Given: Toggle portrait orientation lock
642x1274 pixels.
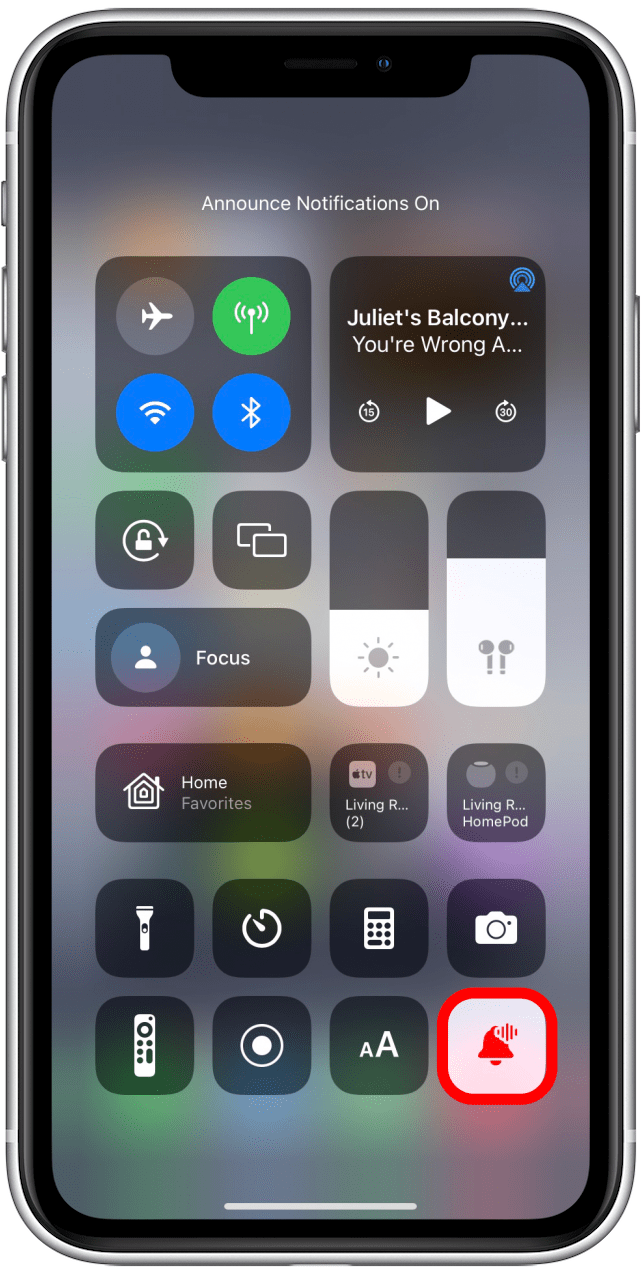Looking at the screenshot, I should 145,540.
